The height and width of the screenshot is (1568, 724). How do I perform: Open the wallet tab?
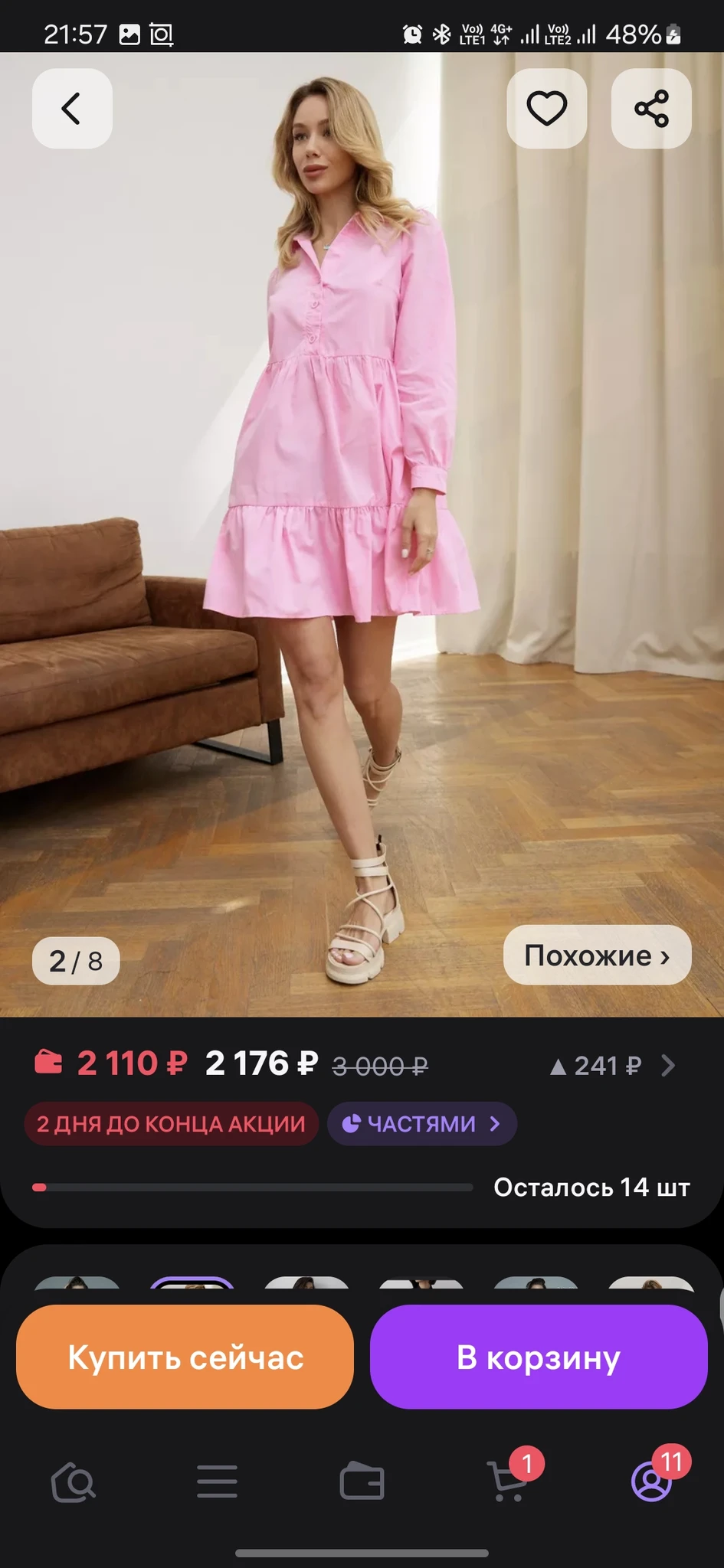tap(362, 1482)
